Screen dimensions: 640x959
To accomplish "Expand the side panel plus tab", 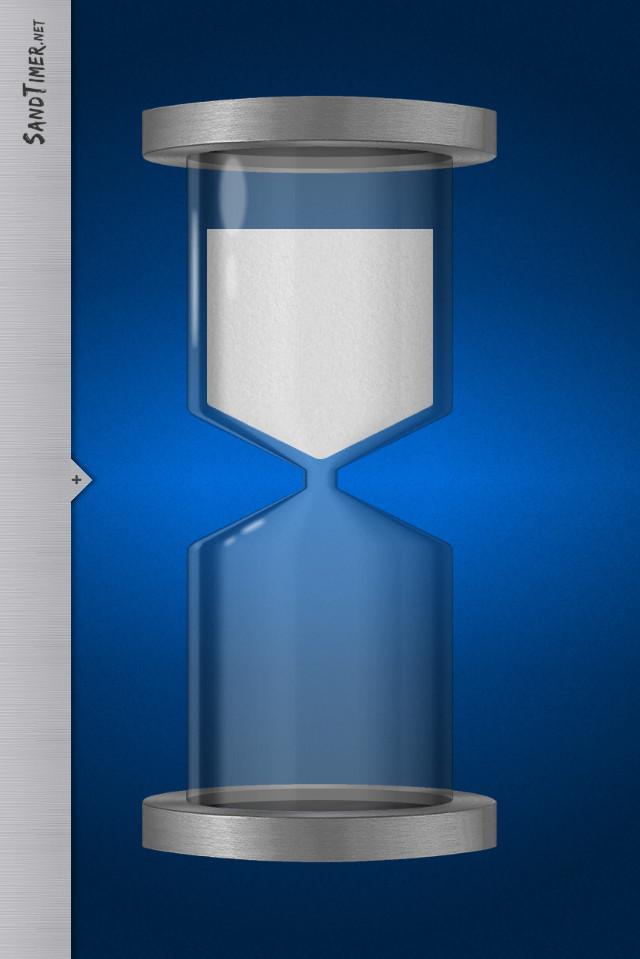I will point(78,480).
